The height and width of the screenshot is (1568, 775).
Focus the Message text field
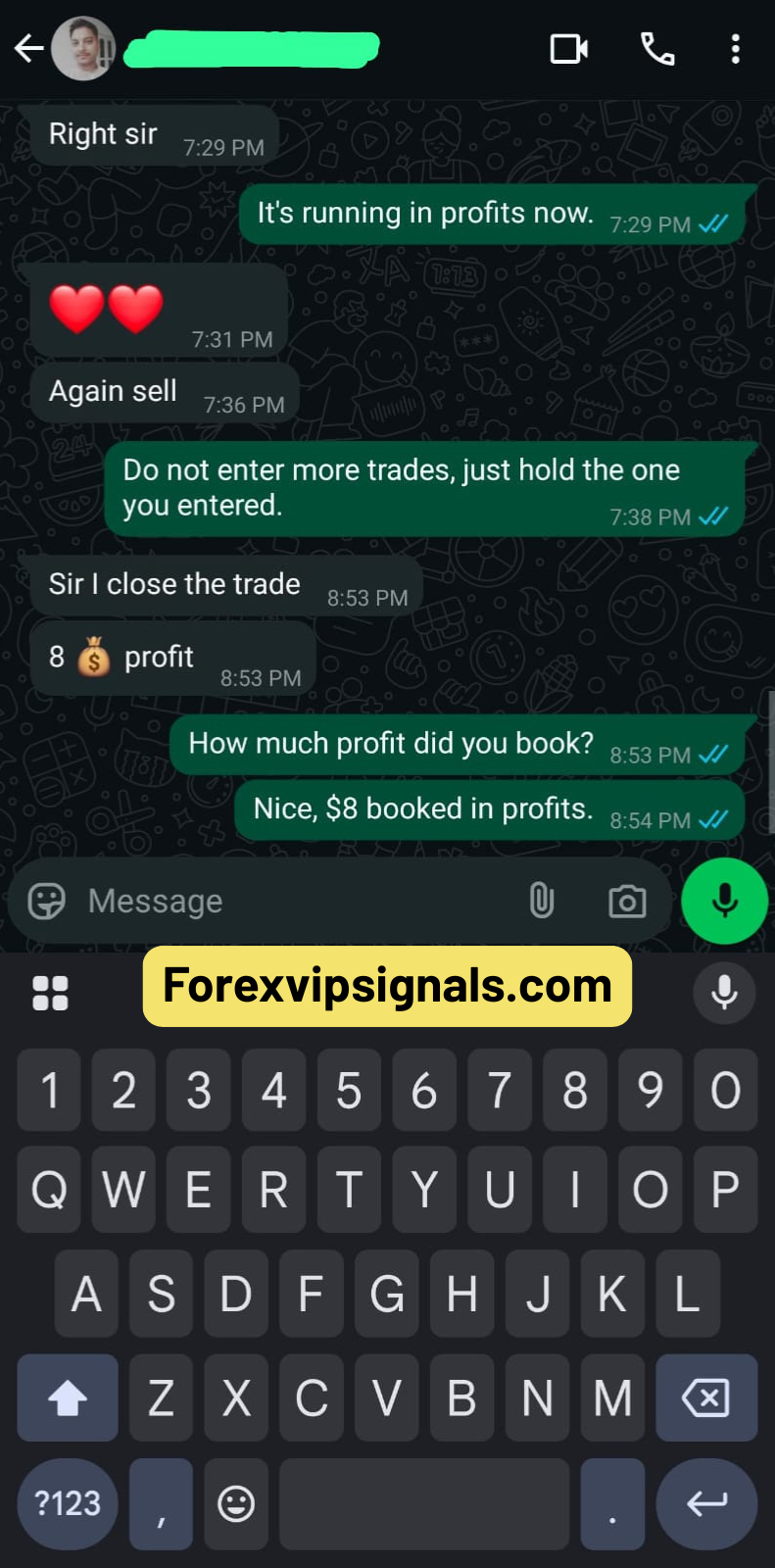(294, 901)
